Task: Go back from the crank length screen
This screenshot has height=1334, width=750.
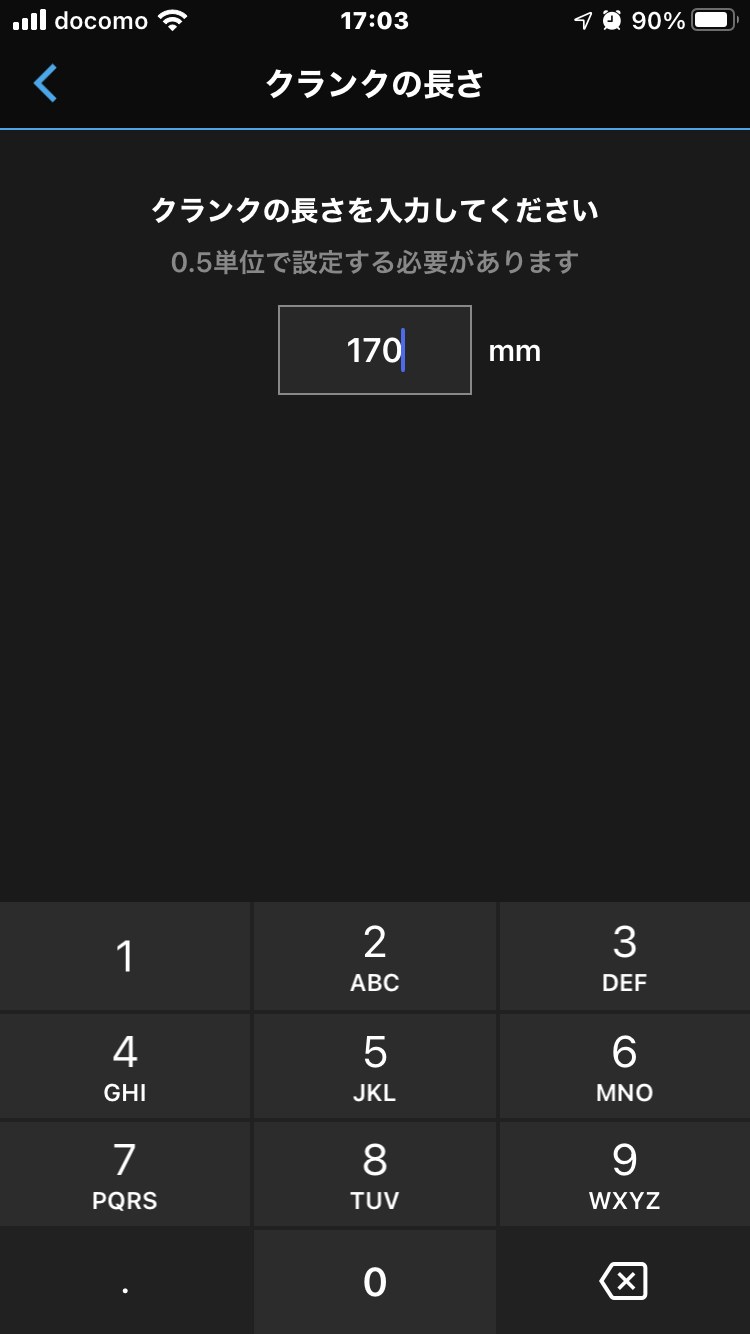Action: click(45, 84)
